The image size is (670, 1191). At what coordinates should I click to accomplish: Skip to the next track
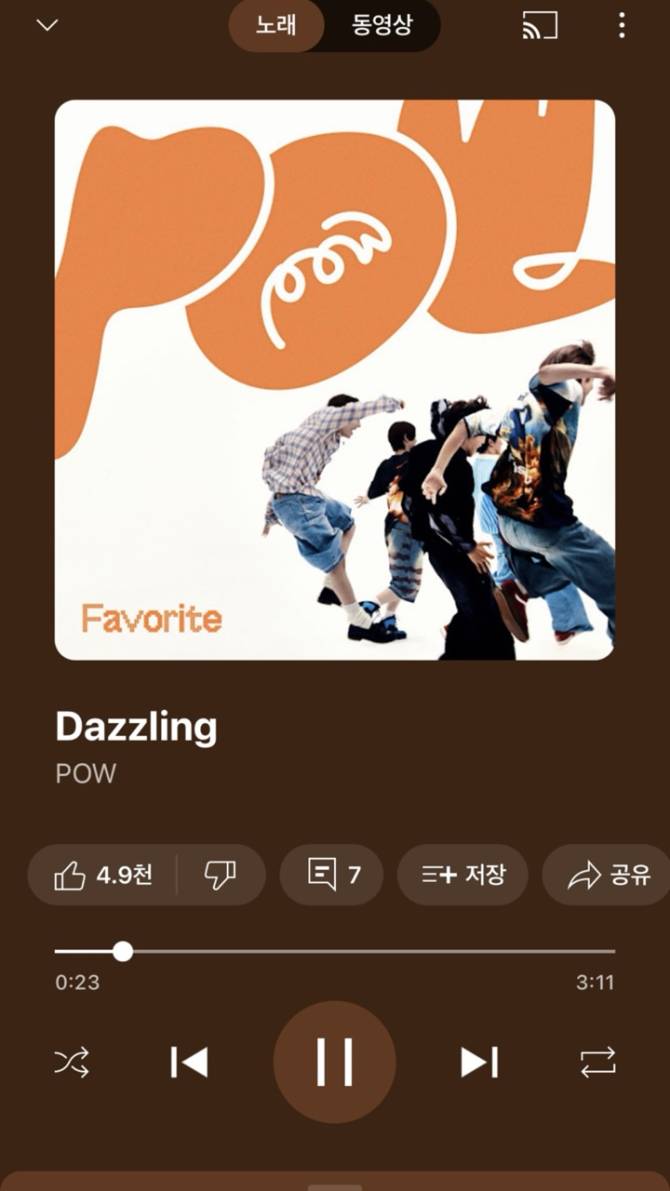pyautogui.click(x=479, y=1062)
